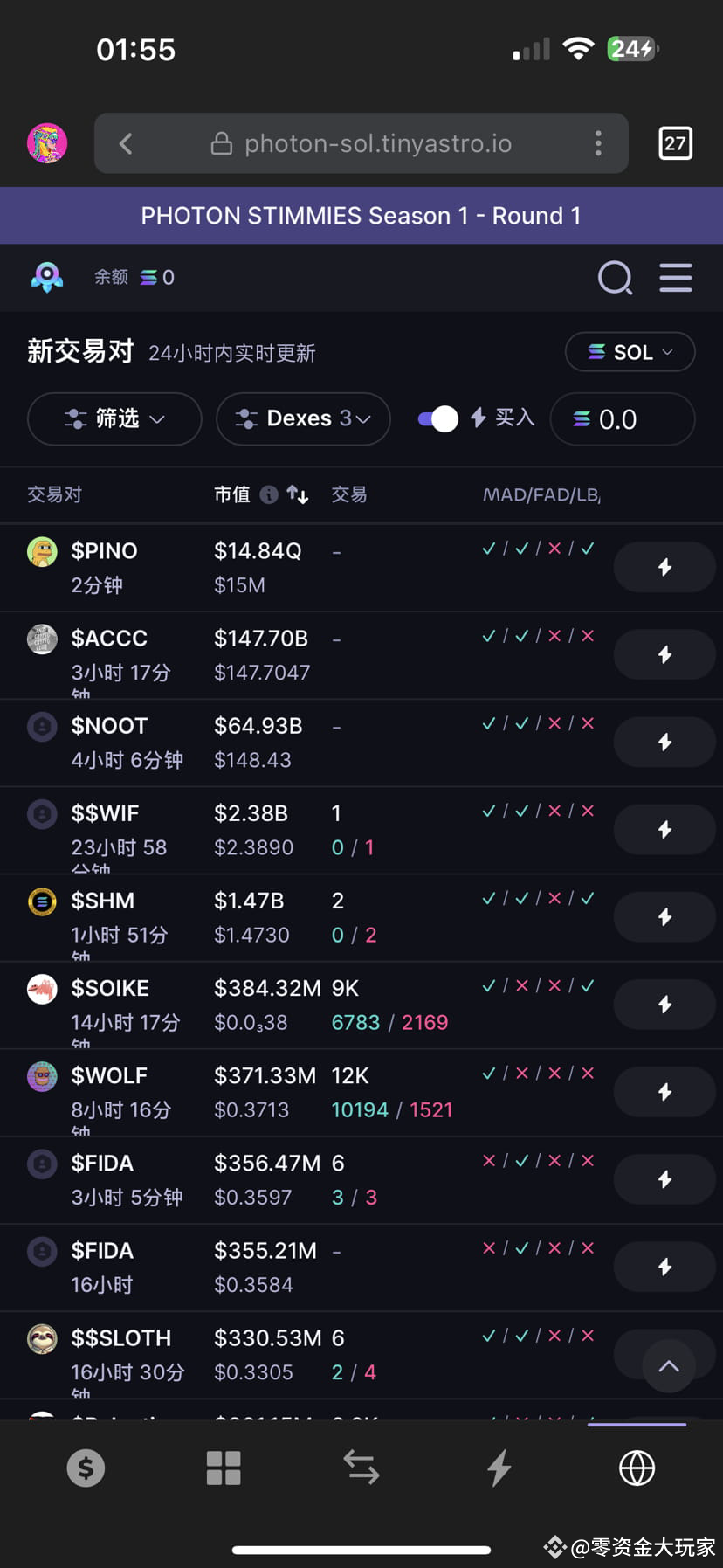Screen dimensions: 723x1568
Task: Click the market cap info icon
Action: (x=268, y=494)
